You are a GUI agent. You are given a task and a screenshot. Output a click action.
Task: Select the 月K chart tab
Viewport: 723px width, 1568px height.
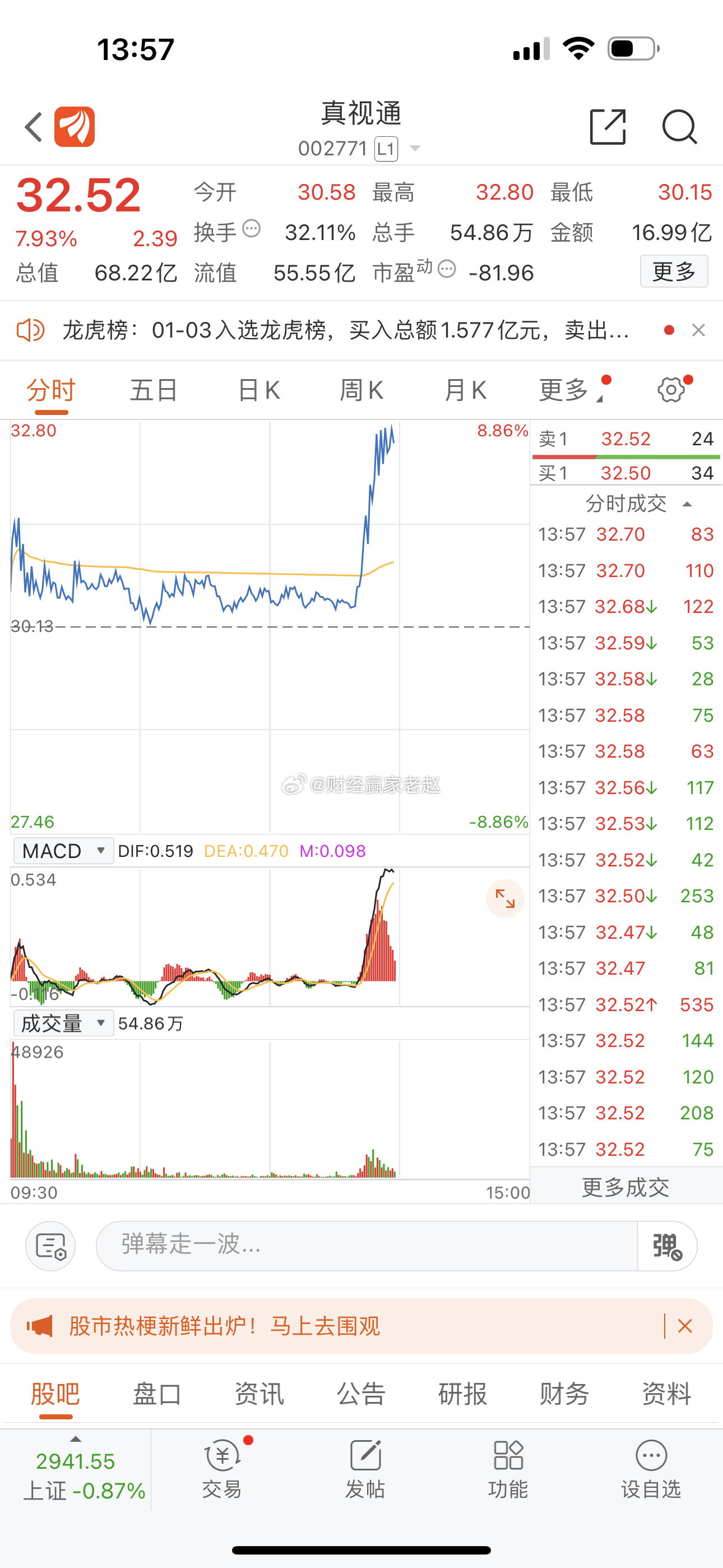click(x=466, y=390)
